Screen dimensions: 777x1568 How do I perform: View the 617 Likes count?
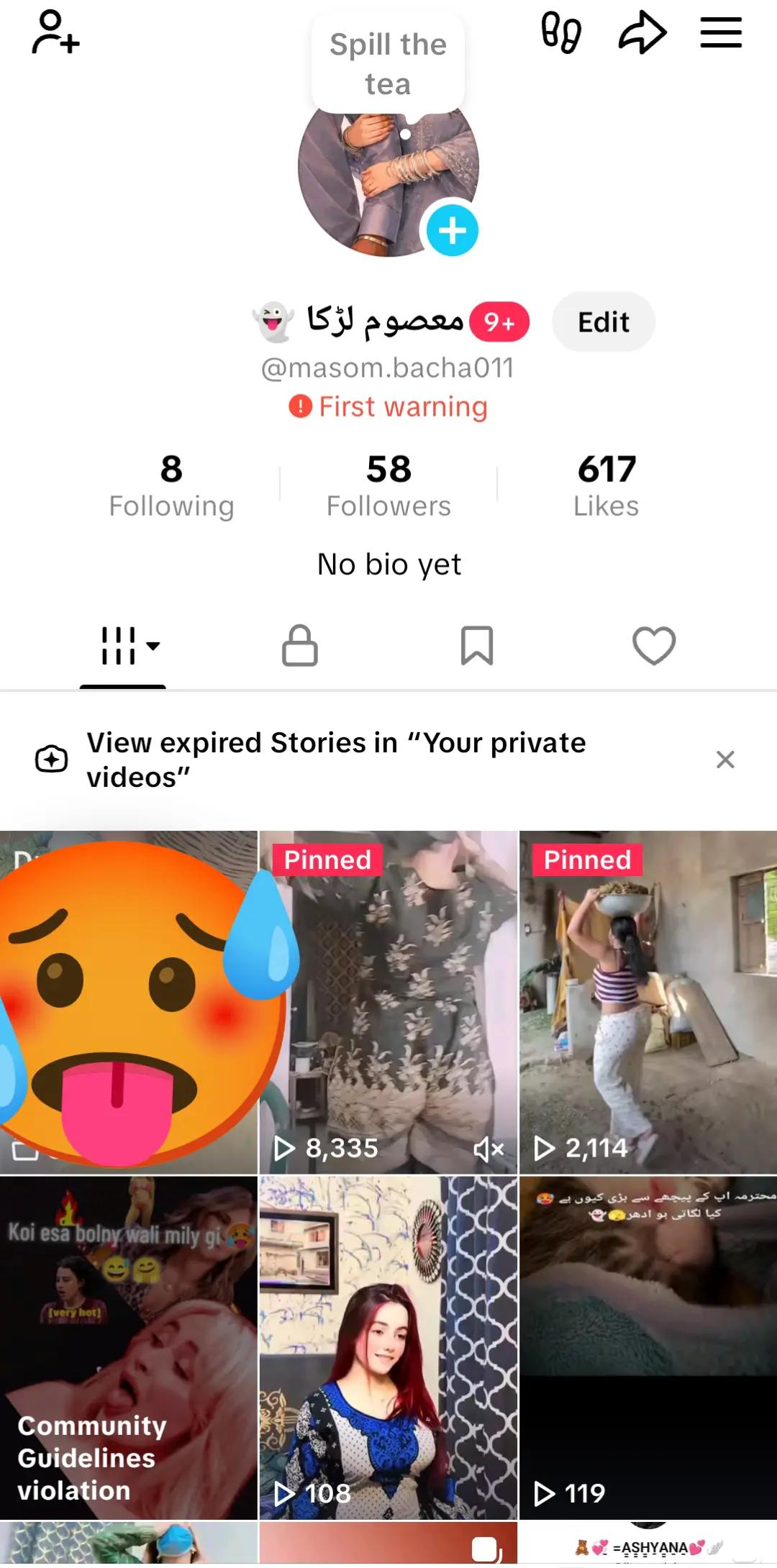click(606, 486)
